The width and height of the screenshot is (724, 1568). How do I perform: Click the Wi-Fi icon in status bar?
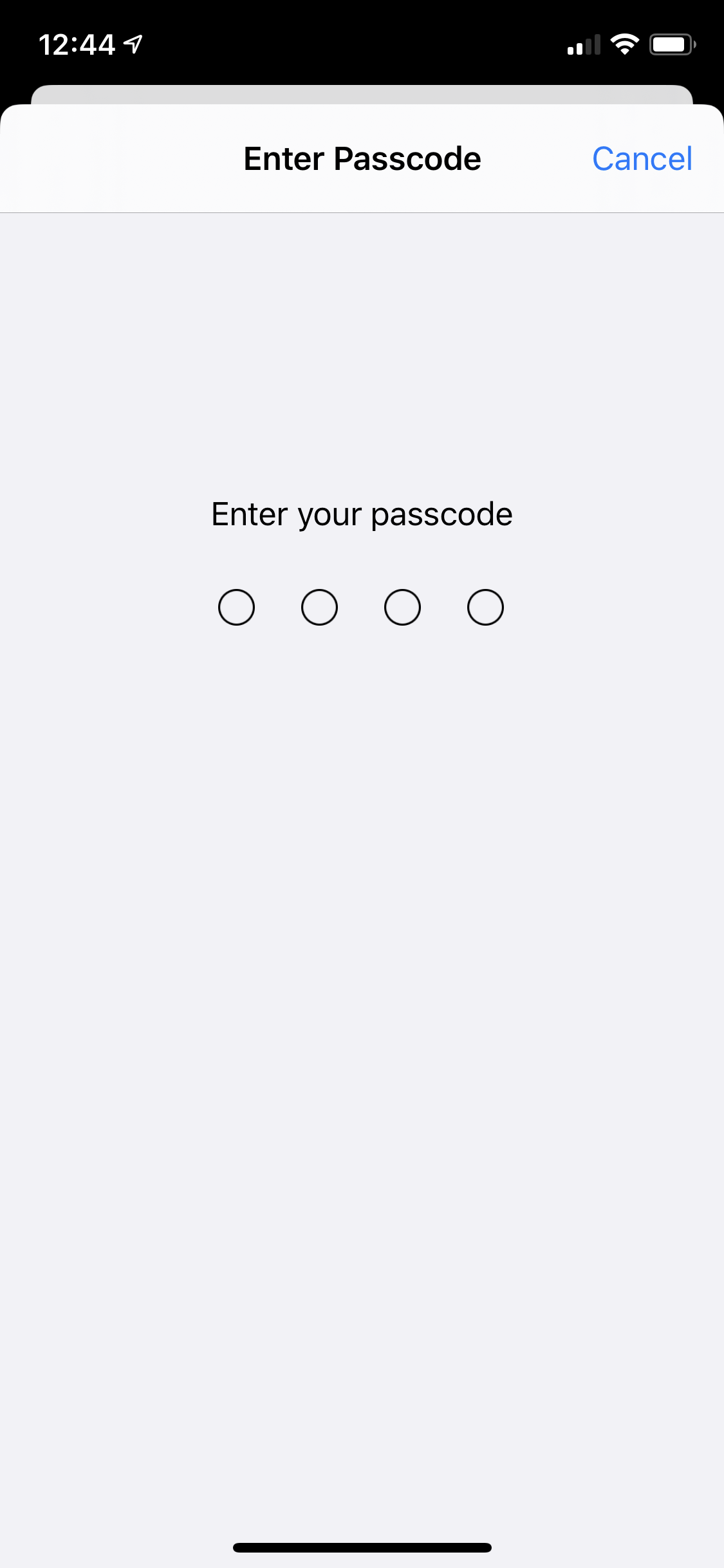click(624, 43)
